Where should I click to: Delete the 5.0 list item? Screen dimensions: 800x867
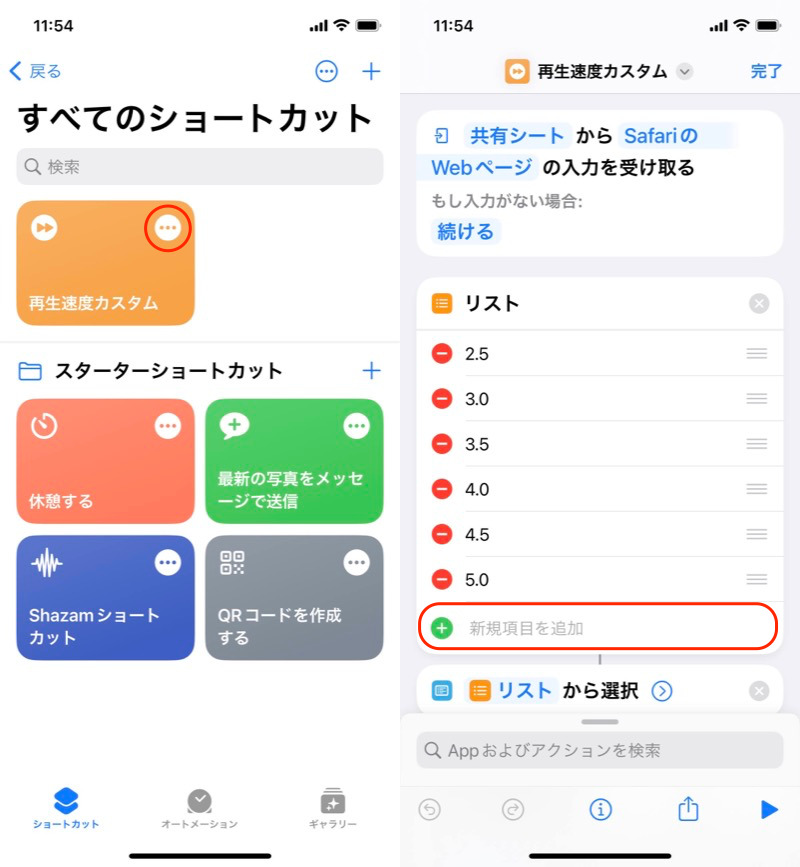click(x=442, y=579)
